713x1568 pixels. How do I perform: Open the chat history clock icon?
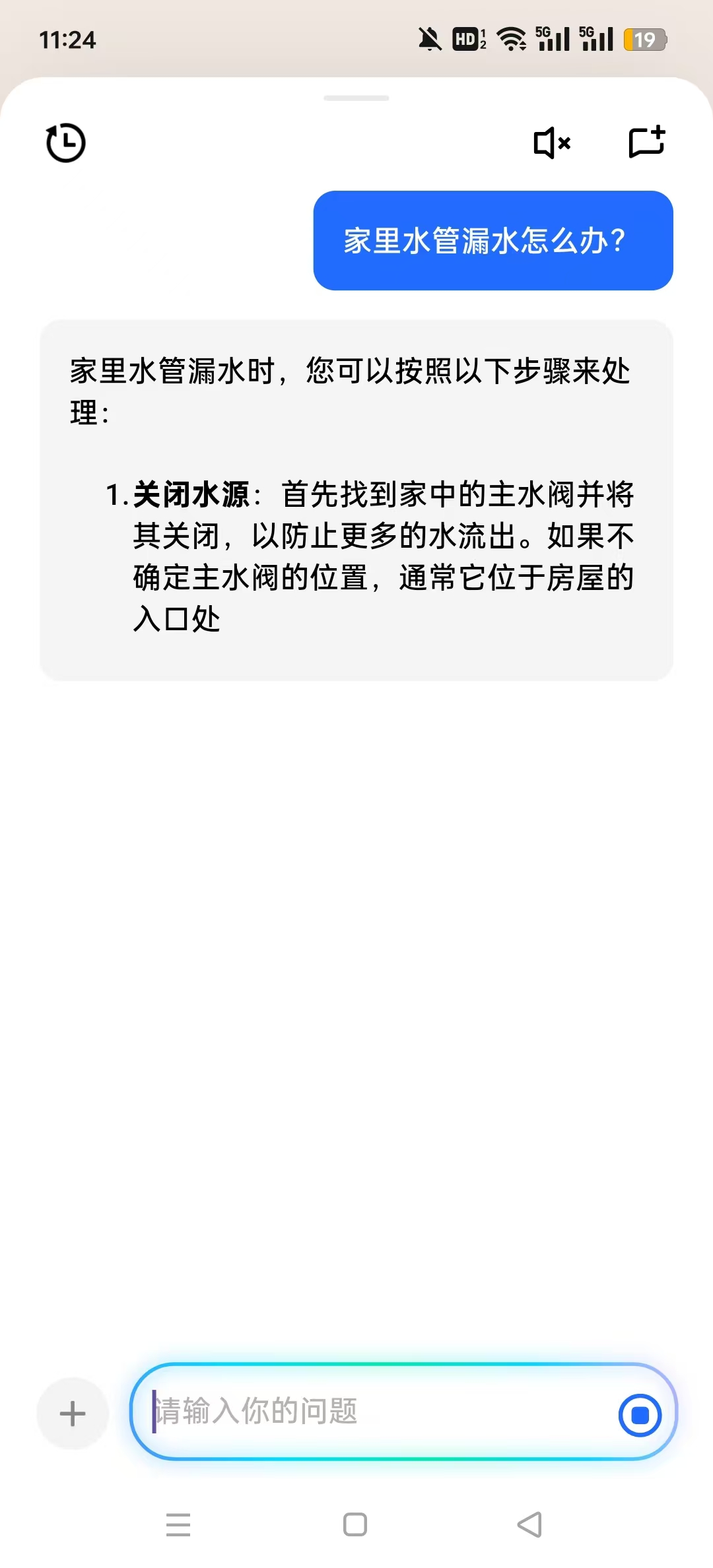click(x=65, y=143)
